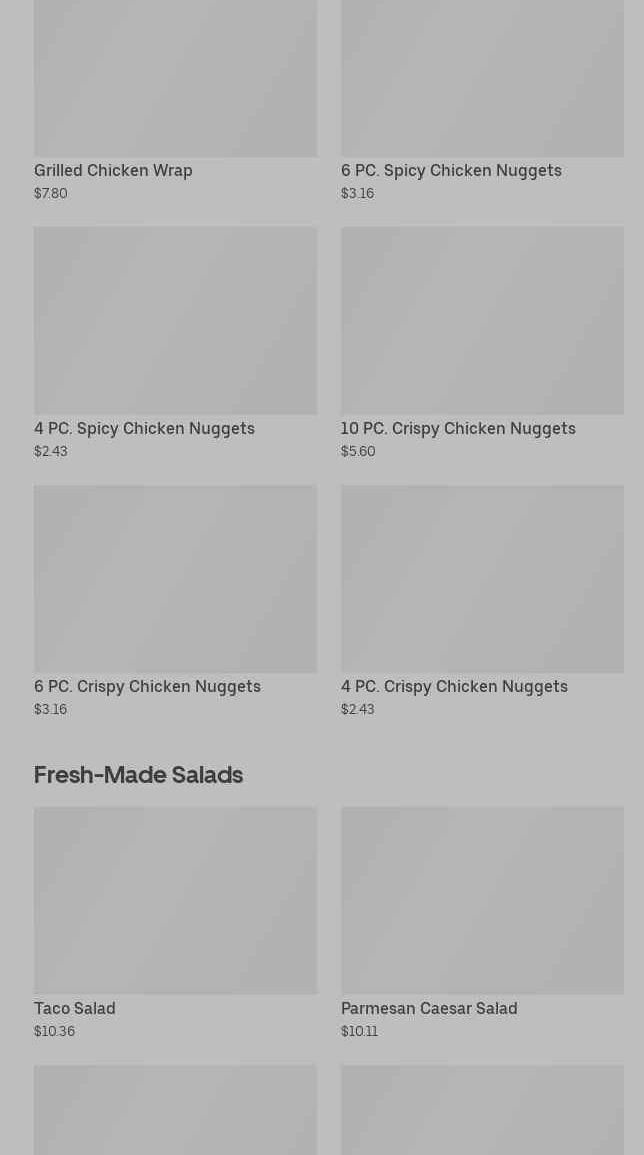
Task: Select the Parmesan Caesar Salad
Action: pyautogui.click(x=482, y=923)
